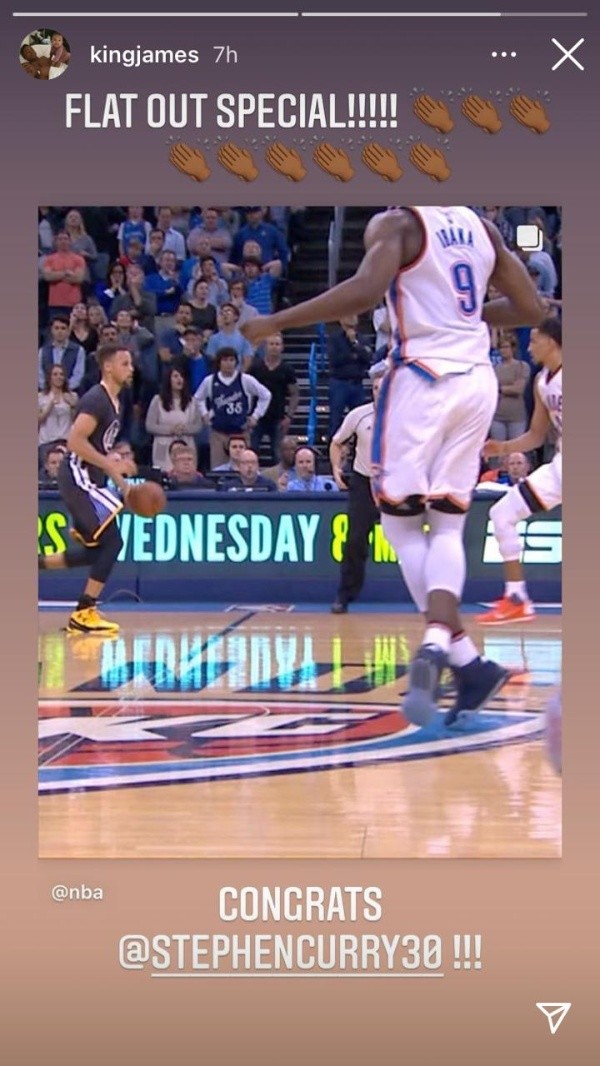Open the three-dot story options menu
Image resolution: width=600 pixels, height=1066 pixels.
pos(504,54)
